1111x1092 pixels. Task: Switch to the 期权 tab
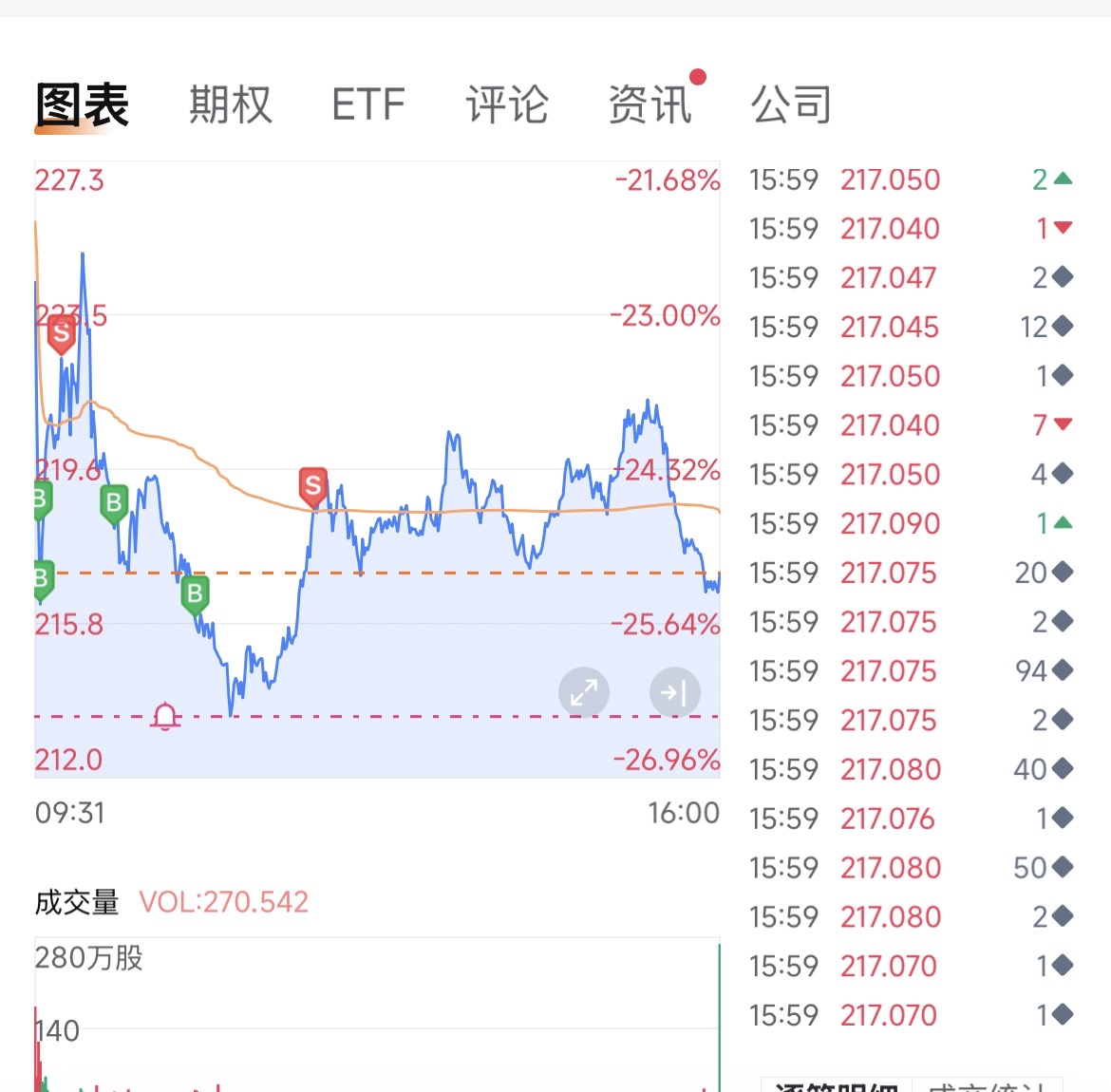click(231, 104)
